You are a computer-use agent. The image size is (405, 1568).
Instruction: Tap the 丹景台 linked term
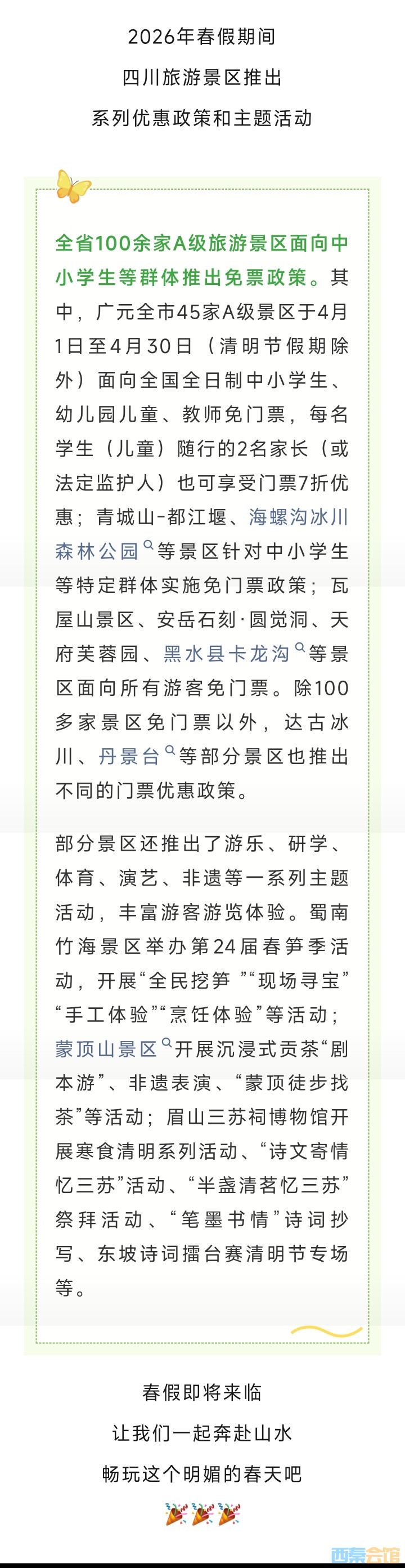tap(129, 757)
